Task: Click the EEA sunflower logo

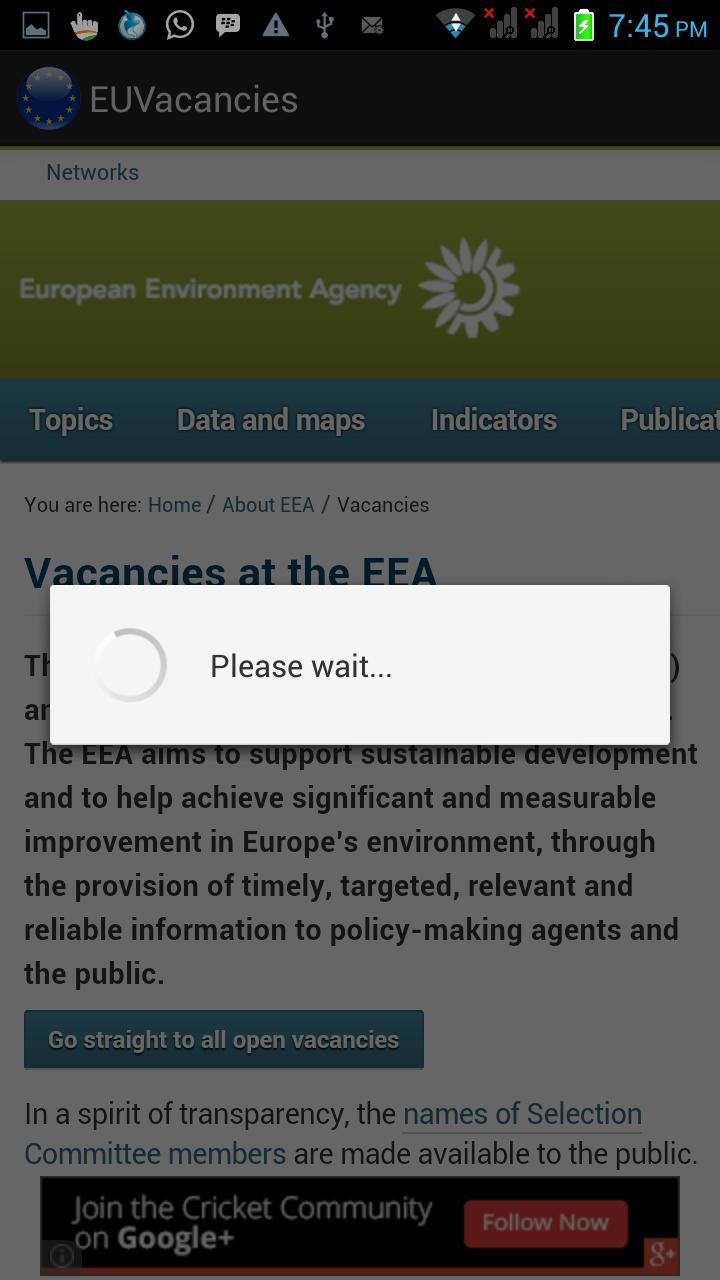Action: 468,287
